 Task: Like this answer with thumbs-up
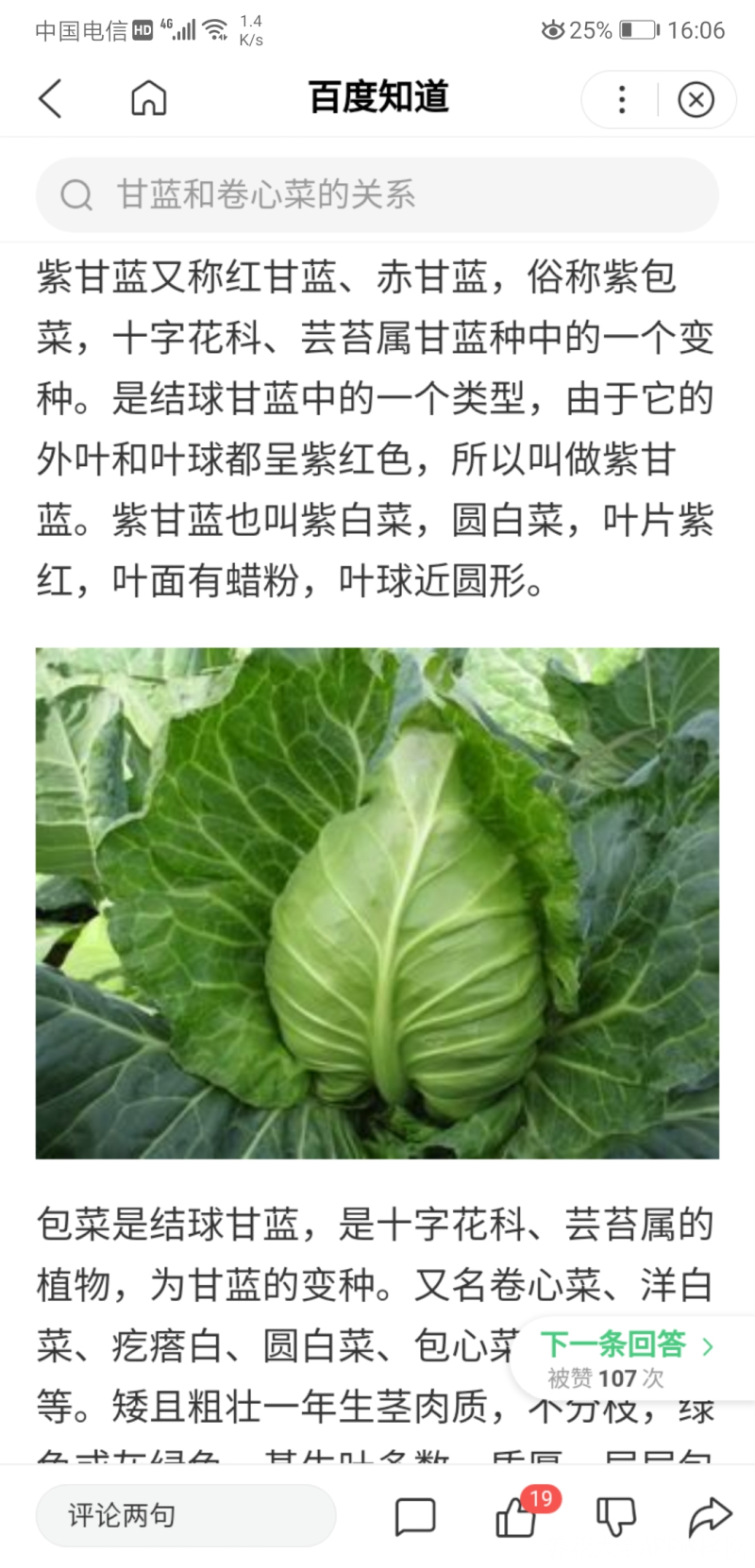click(517, 1517)
